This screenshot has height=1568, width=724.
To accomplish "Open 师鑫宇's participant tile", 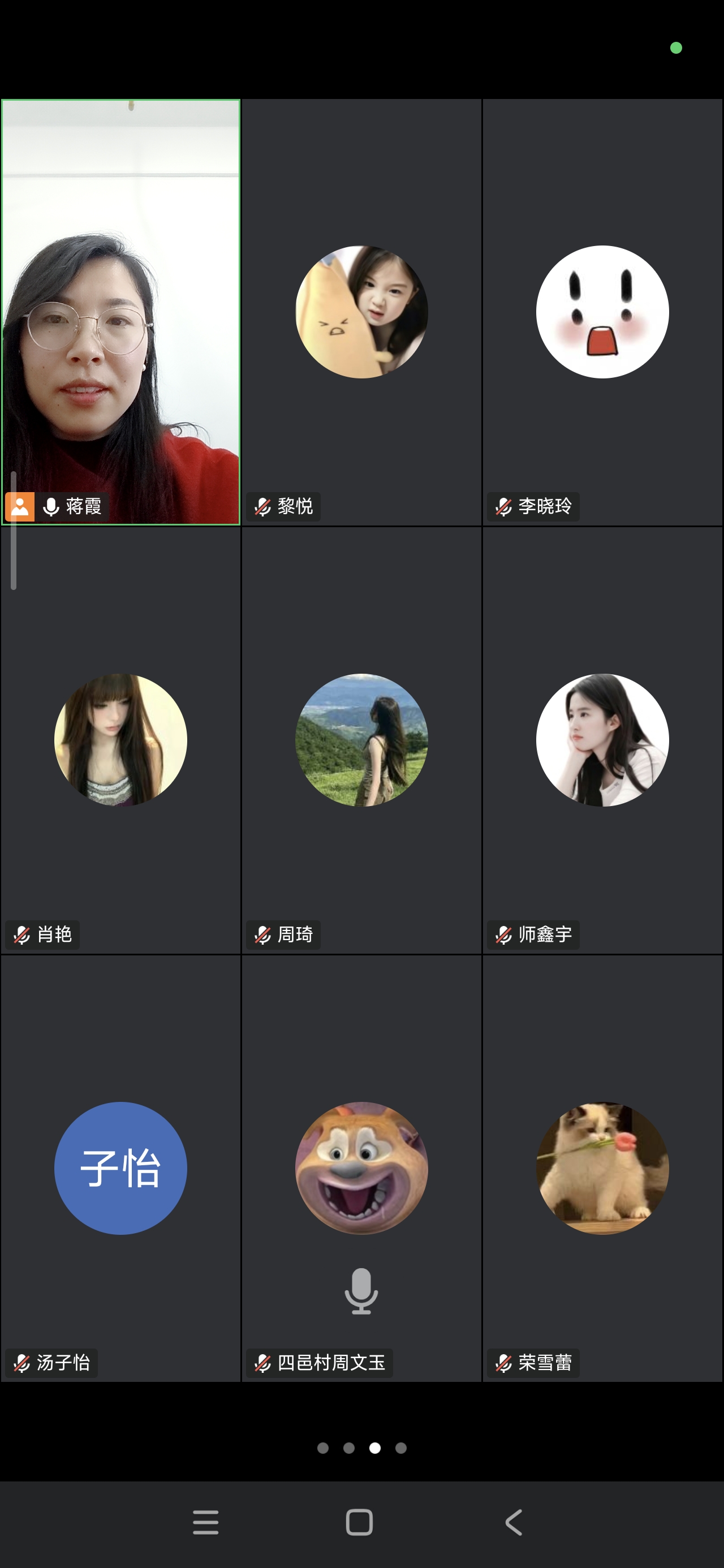I will click(602, 739).
